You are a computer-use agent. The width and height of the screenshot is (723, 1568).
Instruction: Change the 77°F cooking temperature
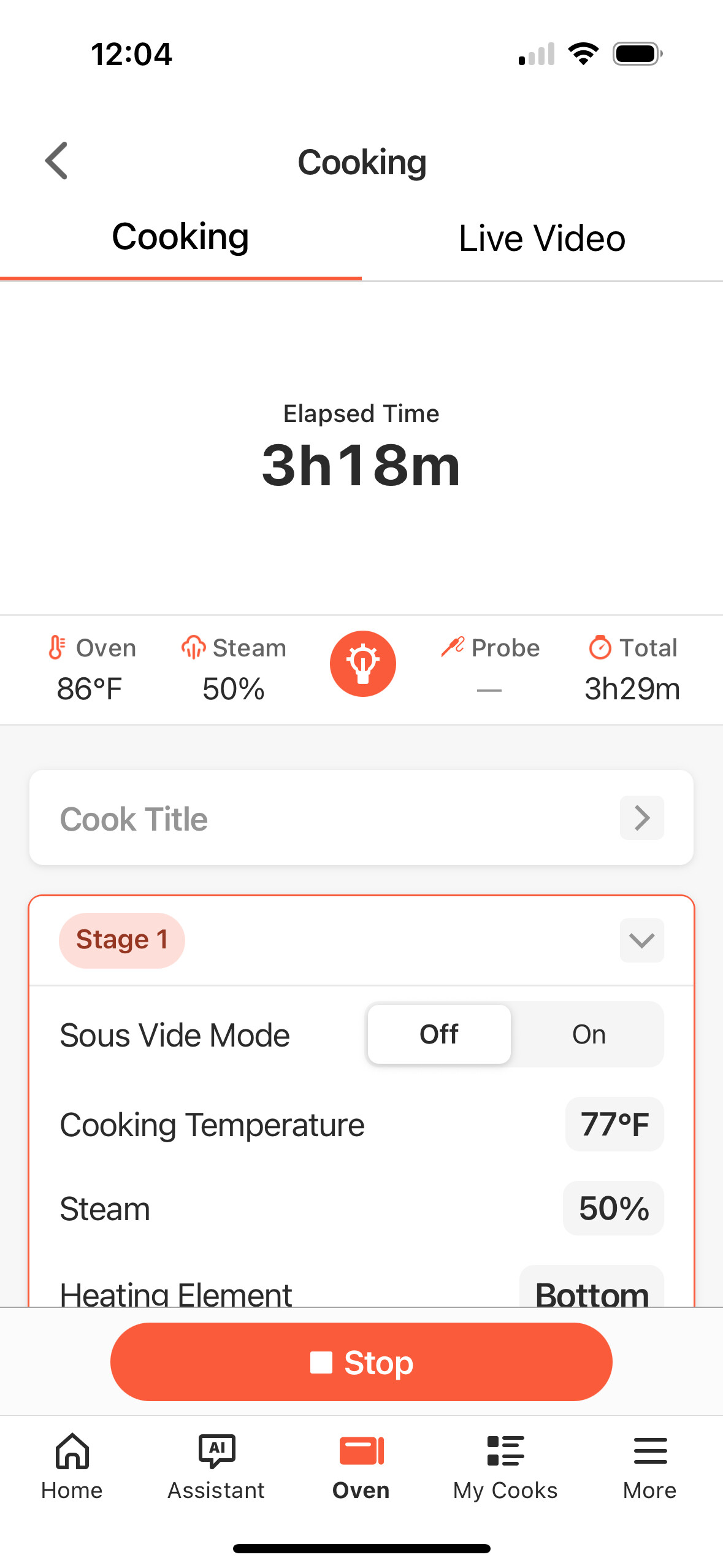(x=614, y=1124)
